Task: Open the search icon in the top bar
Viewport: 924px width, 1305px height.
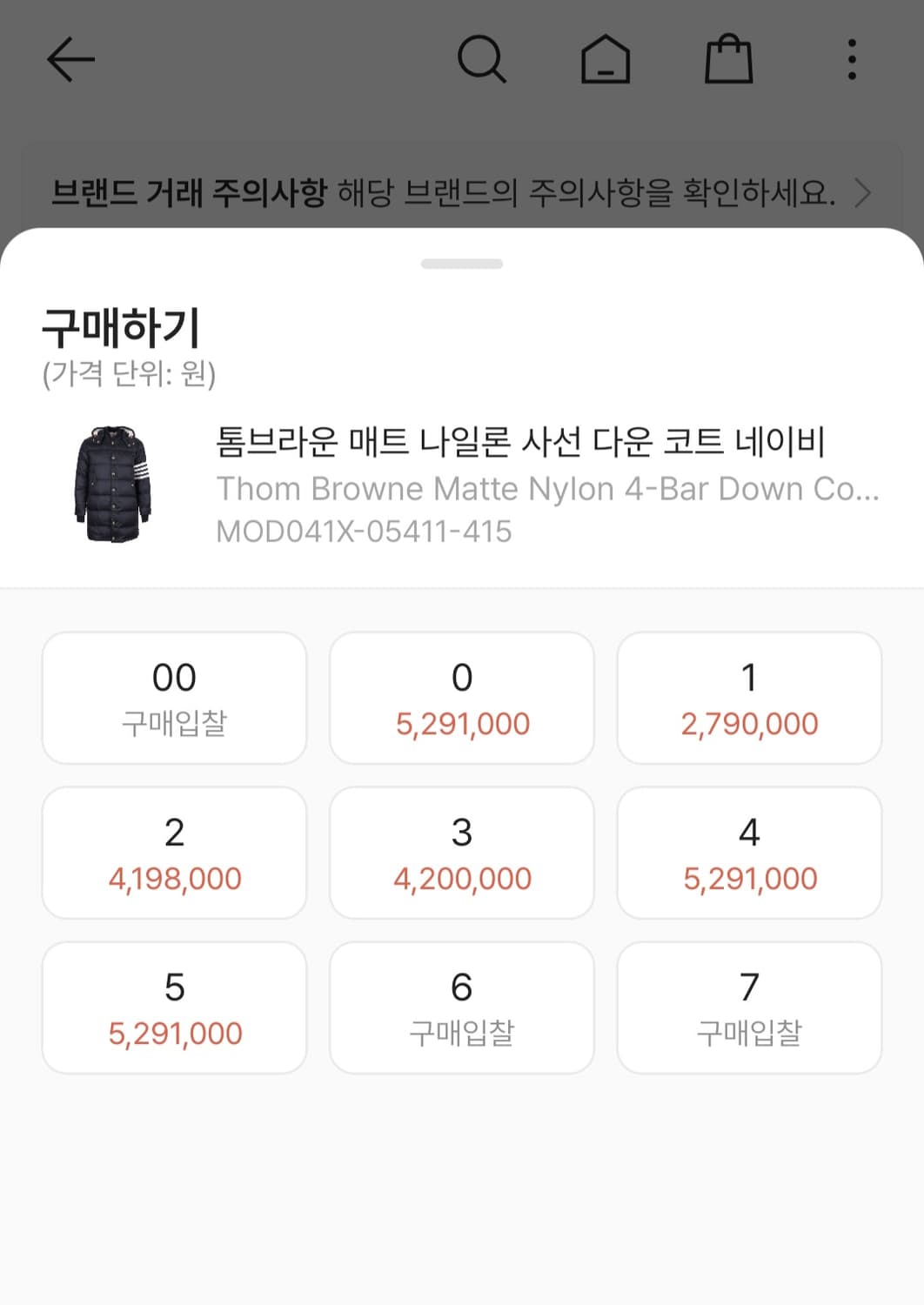Action: pos(484,58)
